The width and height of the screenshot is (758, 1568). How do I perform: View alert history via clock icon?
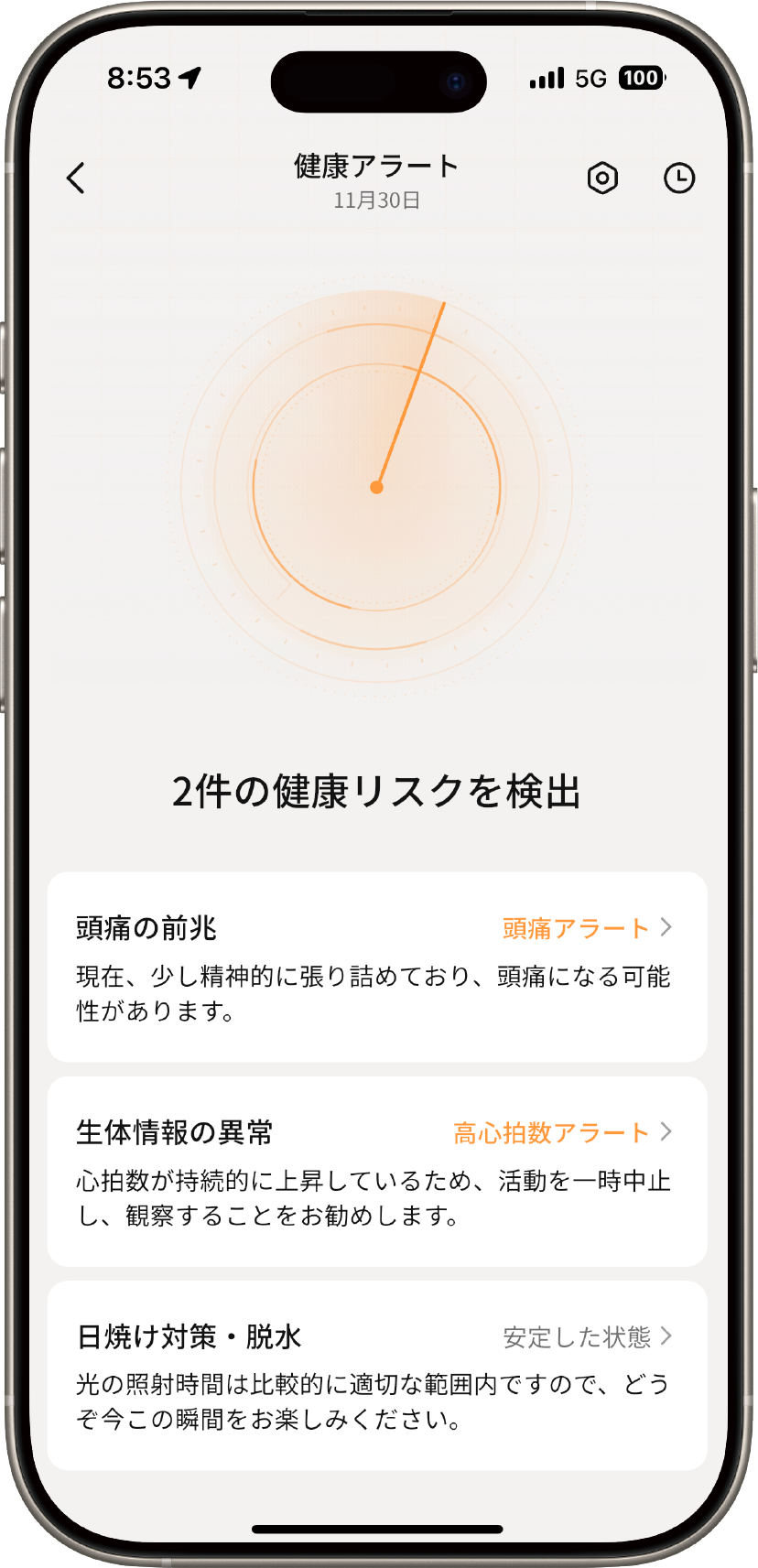point(678,178)
